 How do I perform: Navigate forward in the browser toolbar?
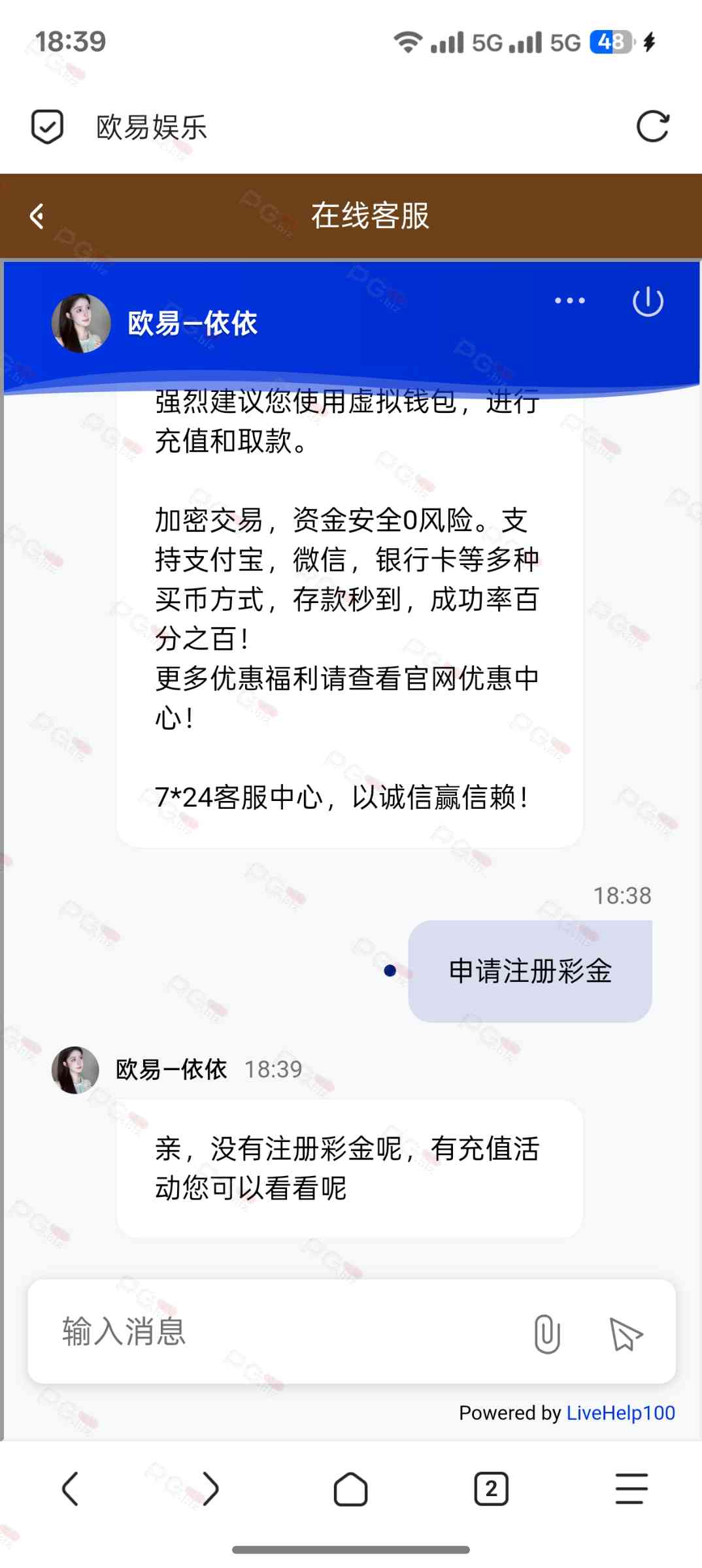210,1489
